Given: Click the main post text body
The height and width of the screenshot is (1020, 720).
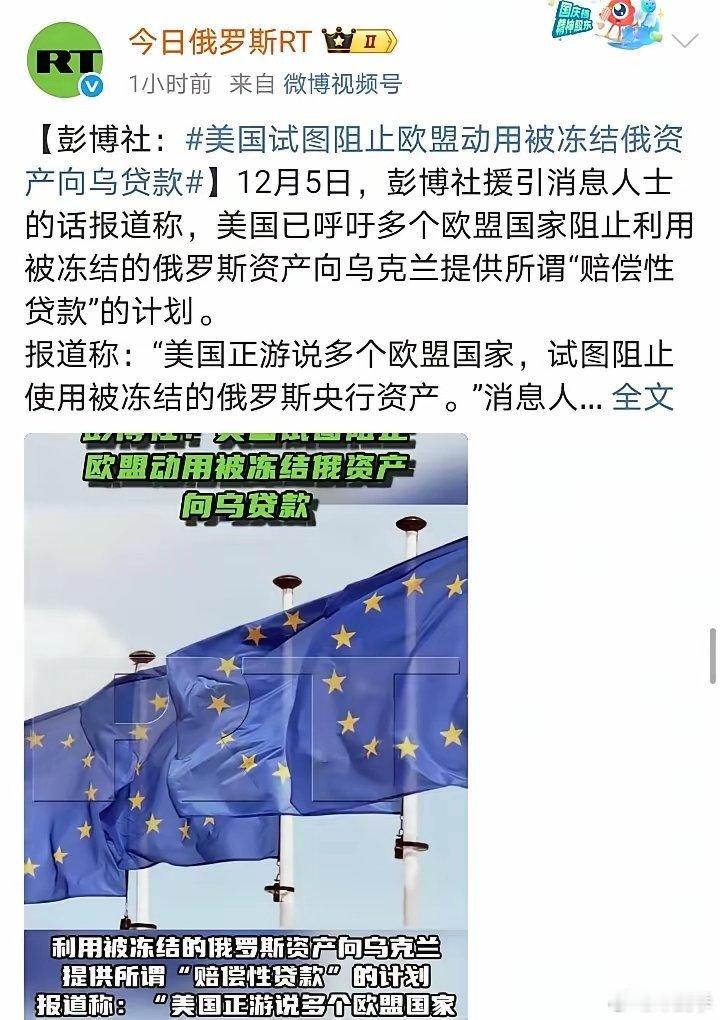Looking at the screenshot, I should click(x=350, y=270).
